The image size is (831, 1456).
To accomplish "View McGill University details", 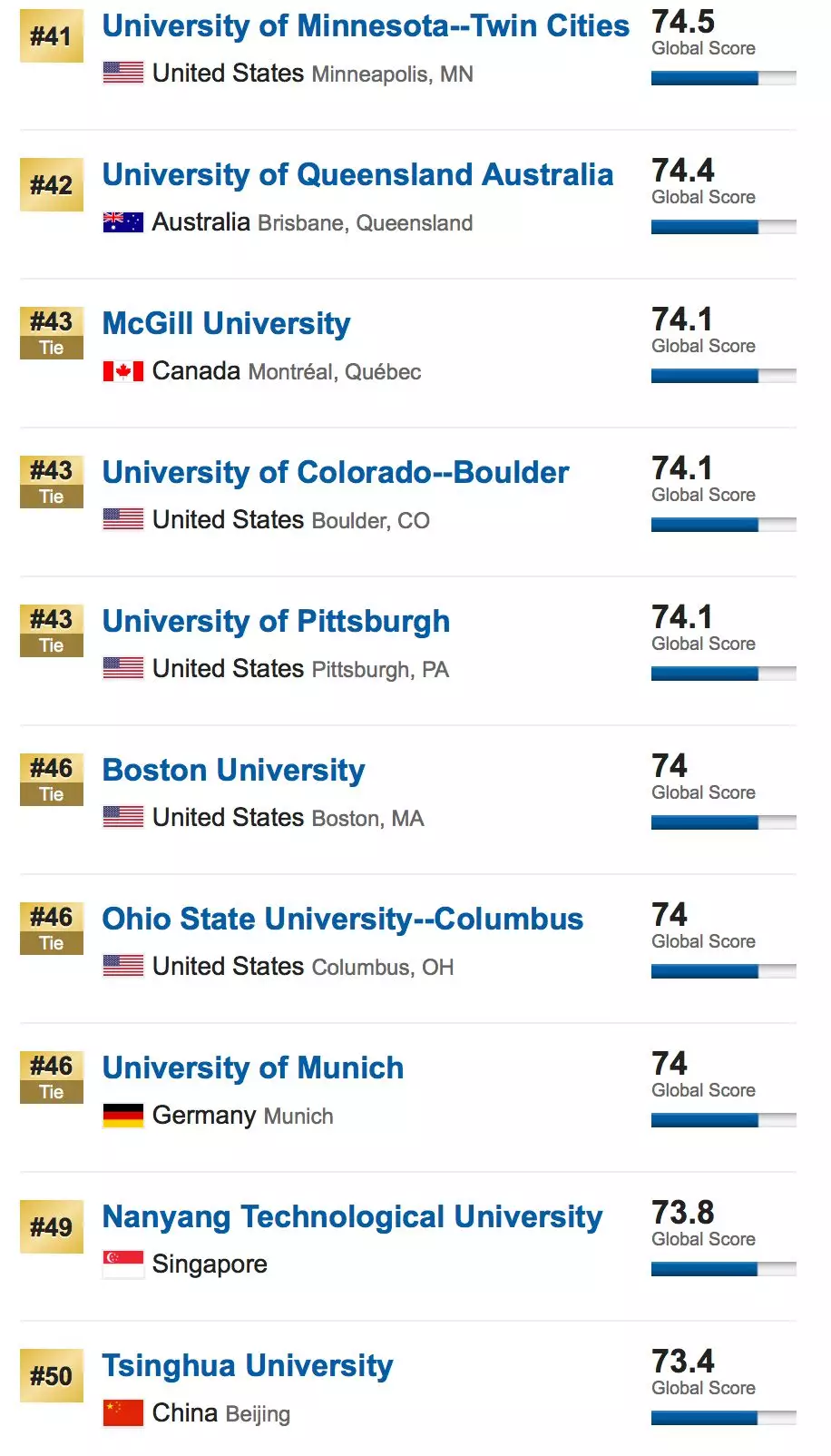I will click(226, 324).
